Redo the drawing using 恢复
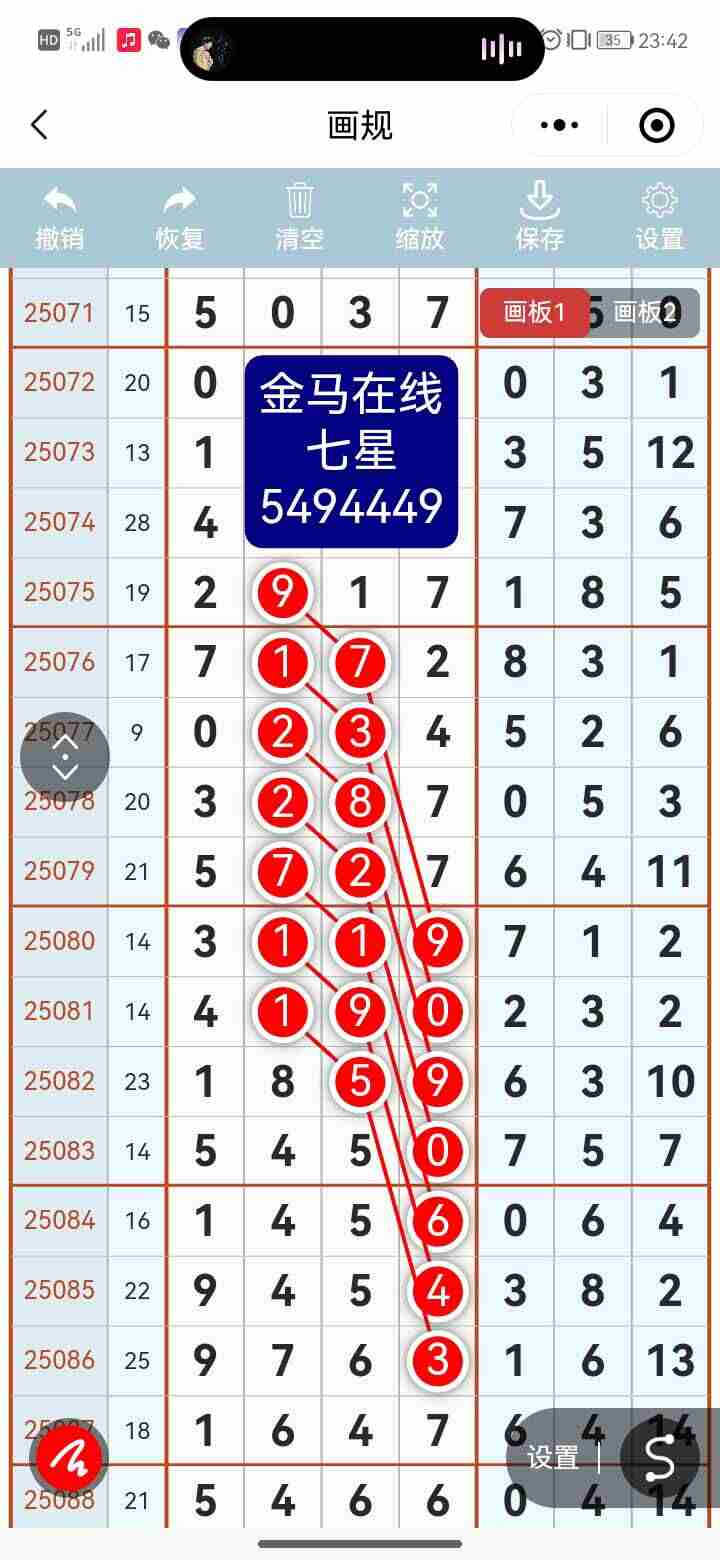 [180, 215]
